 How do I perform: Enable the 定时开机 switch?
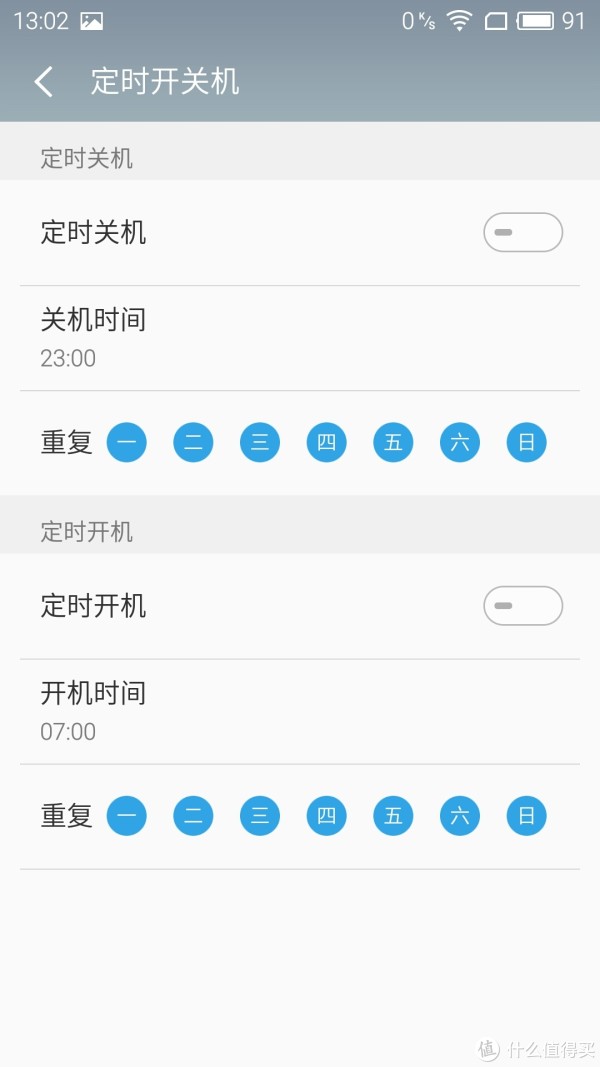click(522, 606)
